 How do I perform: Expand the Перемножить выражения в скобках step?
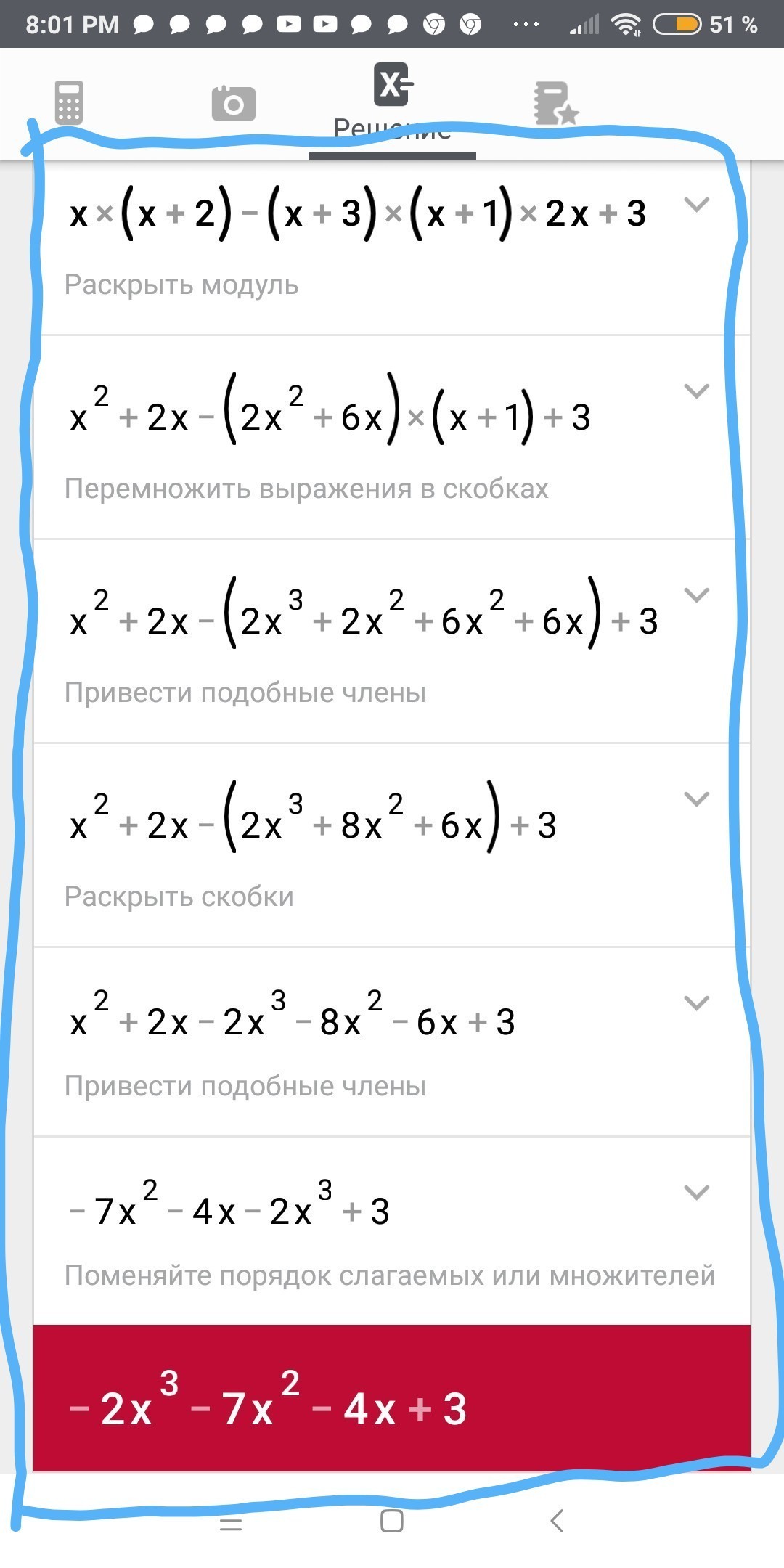tap(697, 391)
